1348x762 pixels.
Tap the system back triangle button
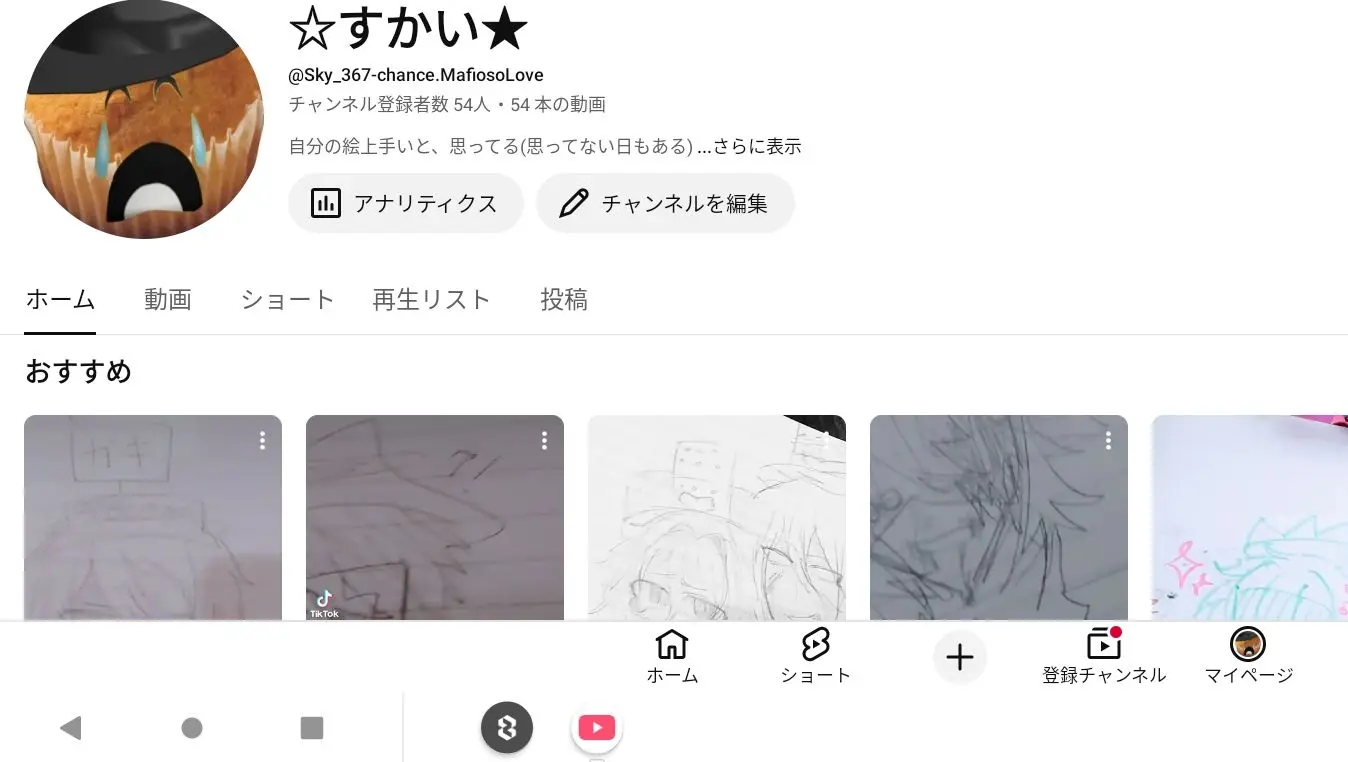tap(70, 727)
